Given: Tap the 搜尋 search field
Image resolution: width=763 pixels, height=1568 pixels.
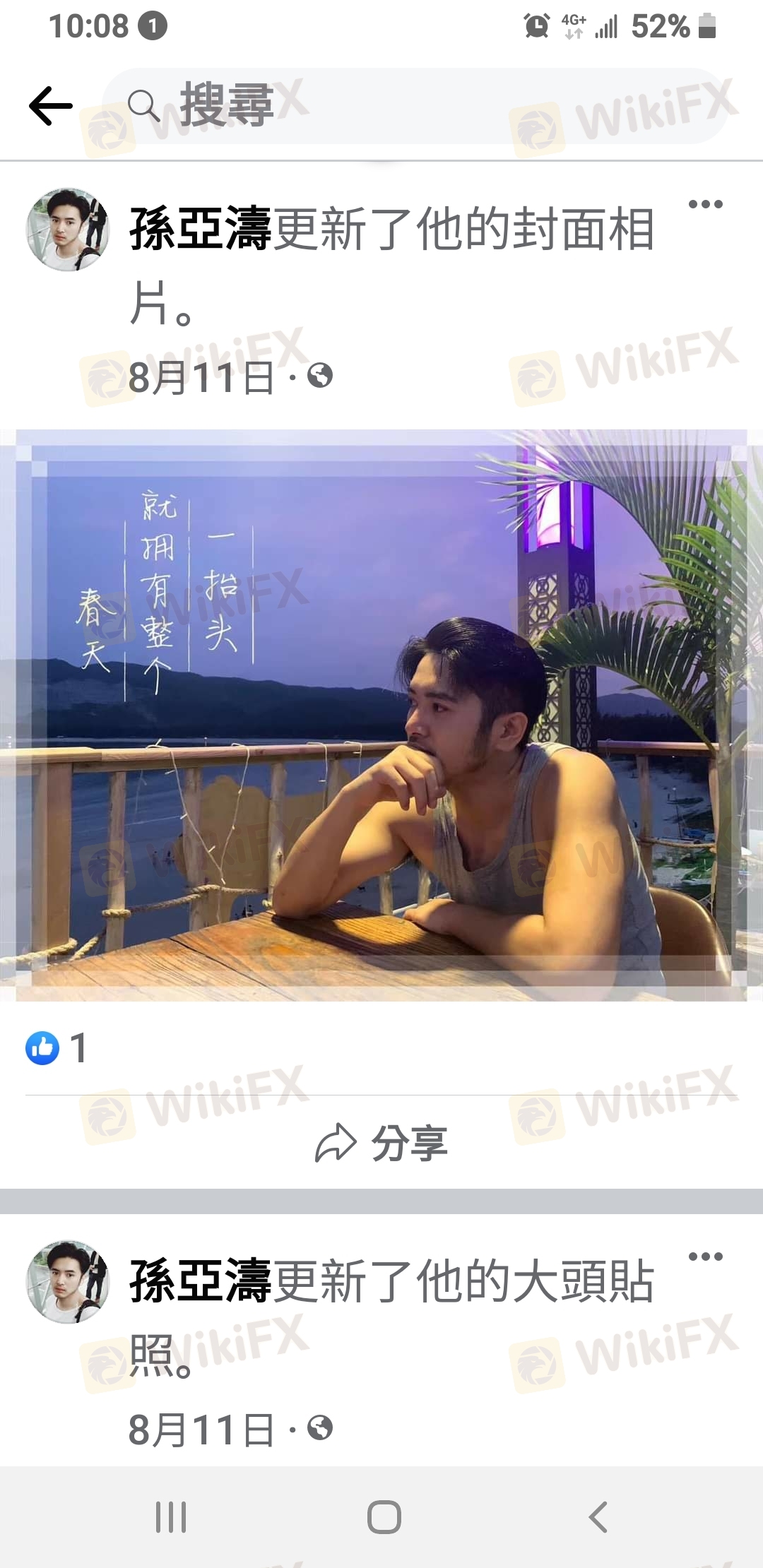Looking at the screenshot, I should click(417, 106).
